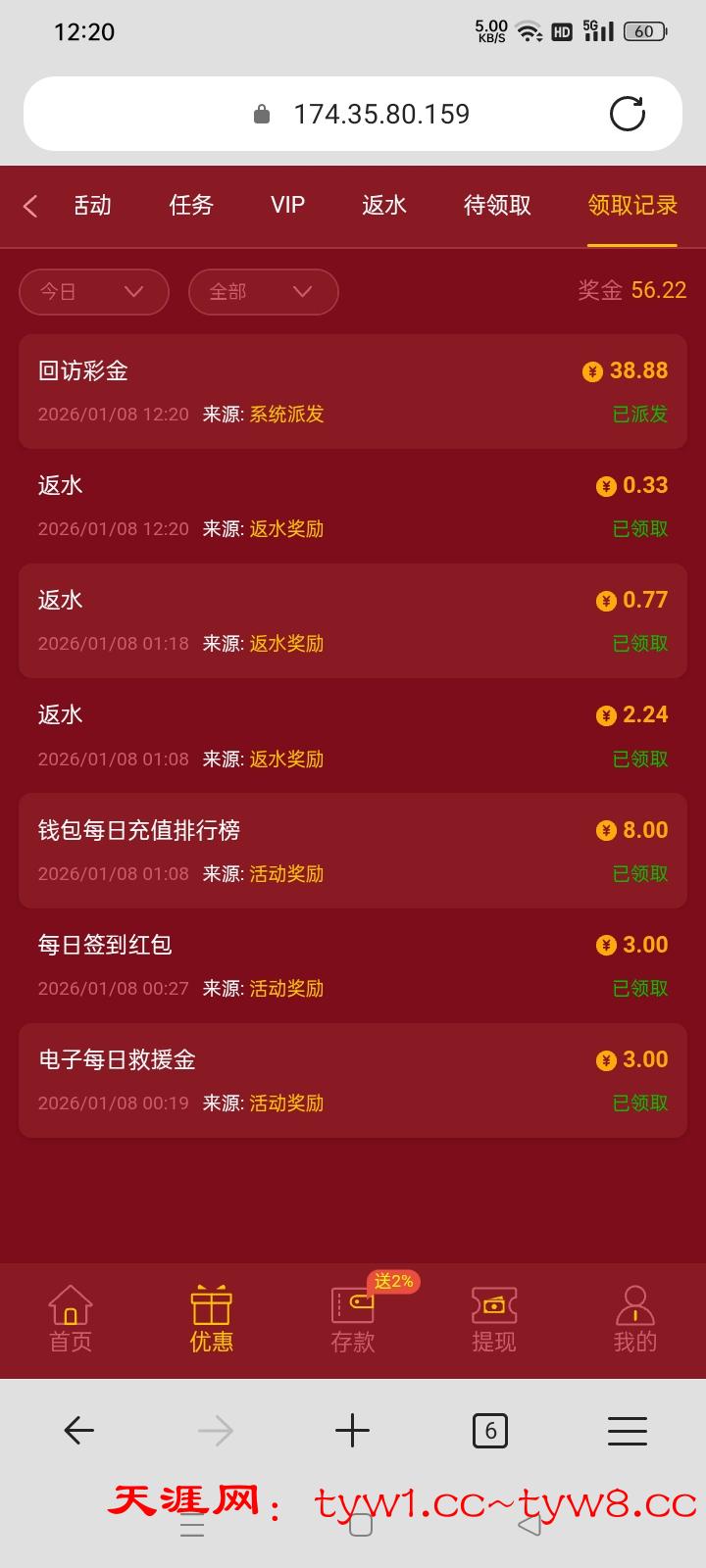The height and width of the screenshot is (1568, 706).
Task: Reload the page in the browser
Action: coord(628,114)
